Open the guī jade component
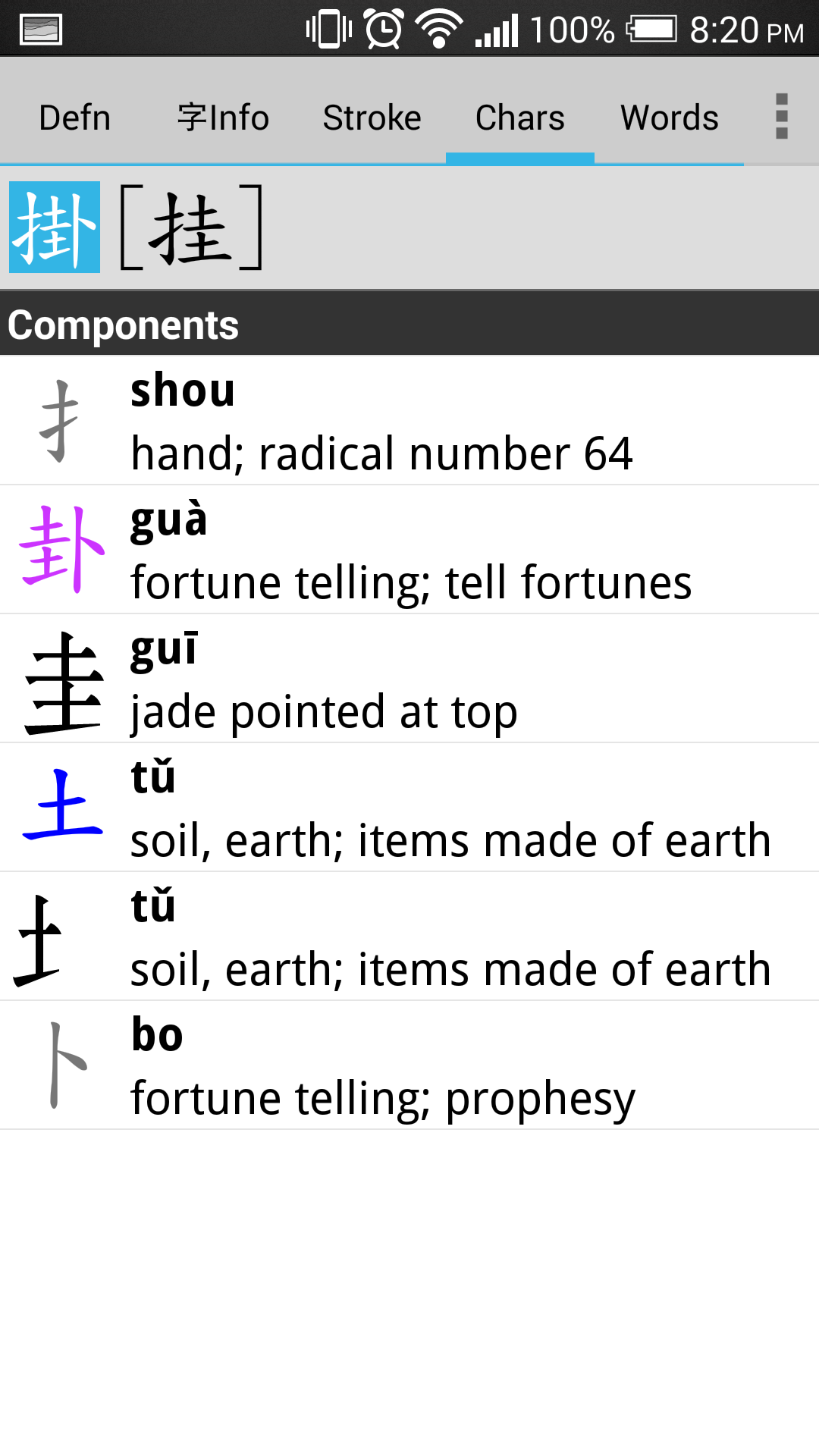Screen dimensions: 819x1456 pos(409,679)
